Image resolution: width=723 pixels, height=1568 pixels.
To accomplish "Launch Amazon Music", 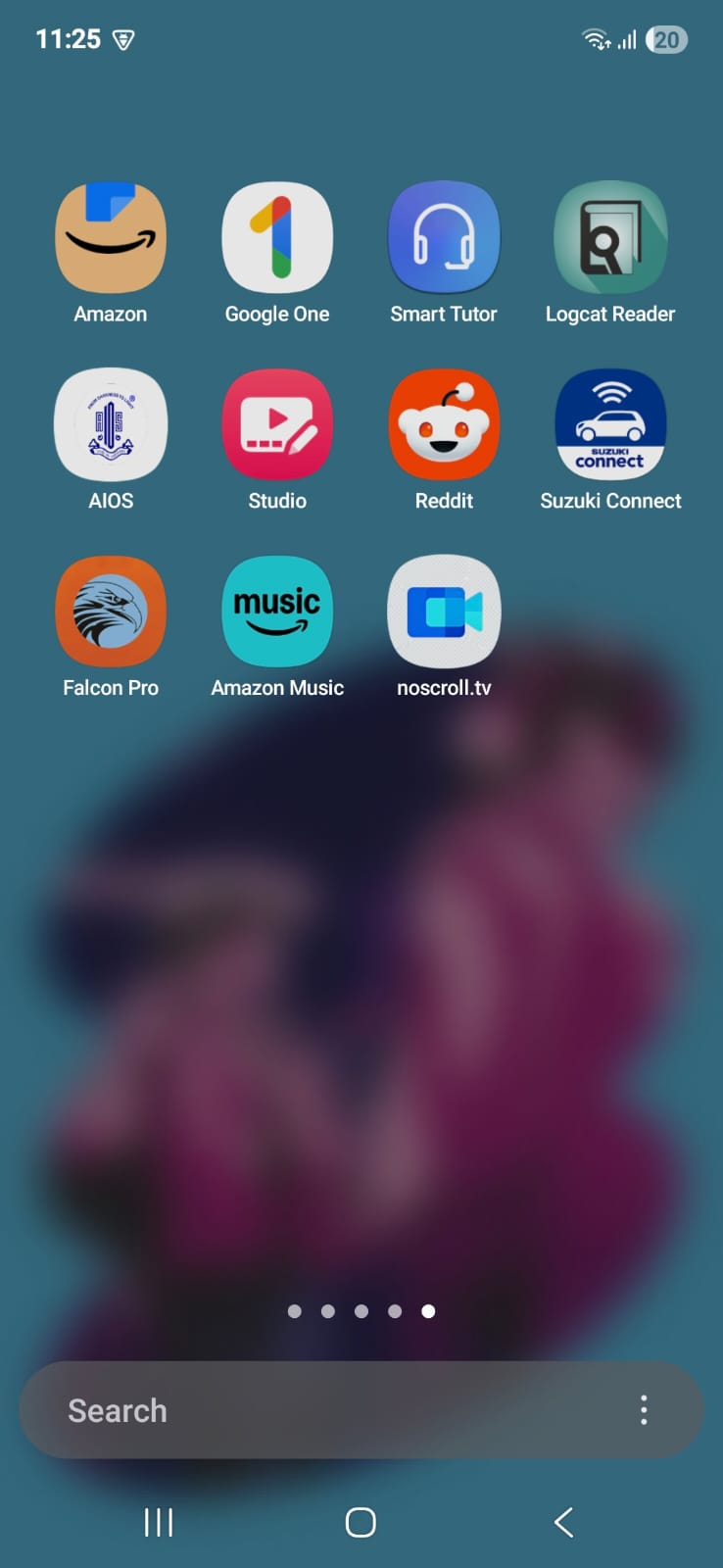I will [x=277, y=612].
